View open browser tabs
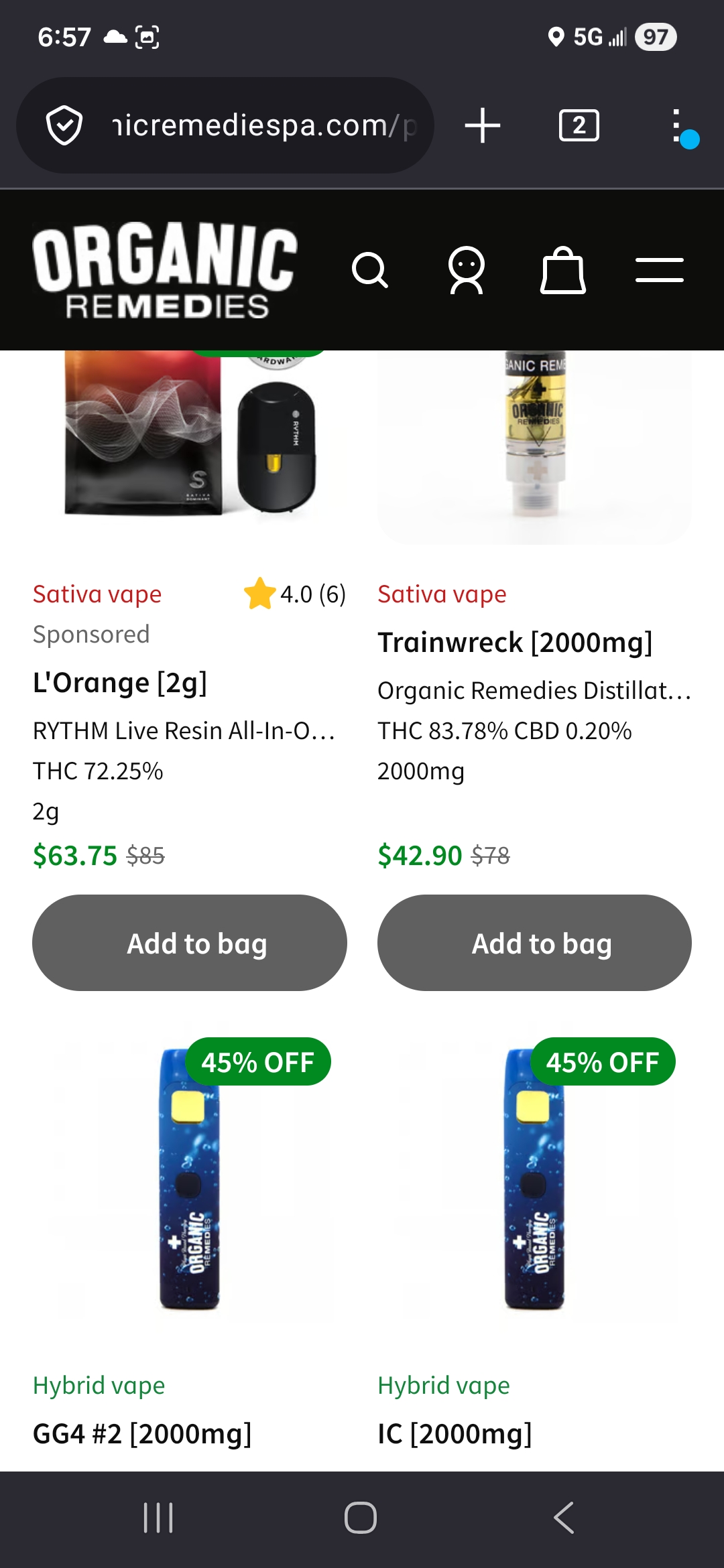The width and height of the screenshot is (724, 1568). coord(579,125)
